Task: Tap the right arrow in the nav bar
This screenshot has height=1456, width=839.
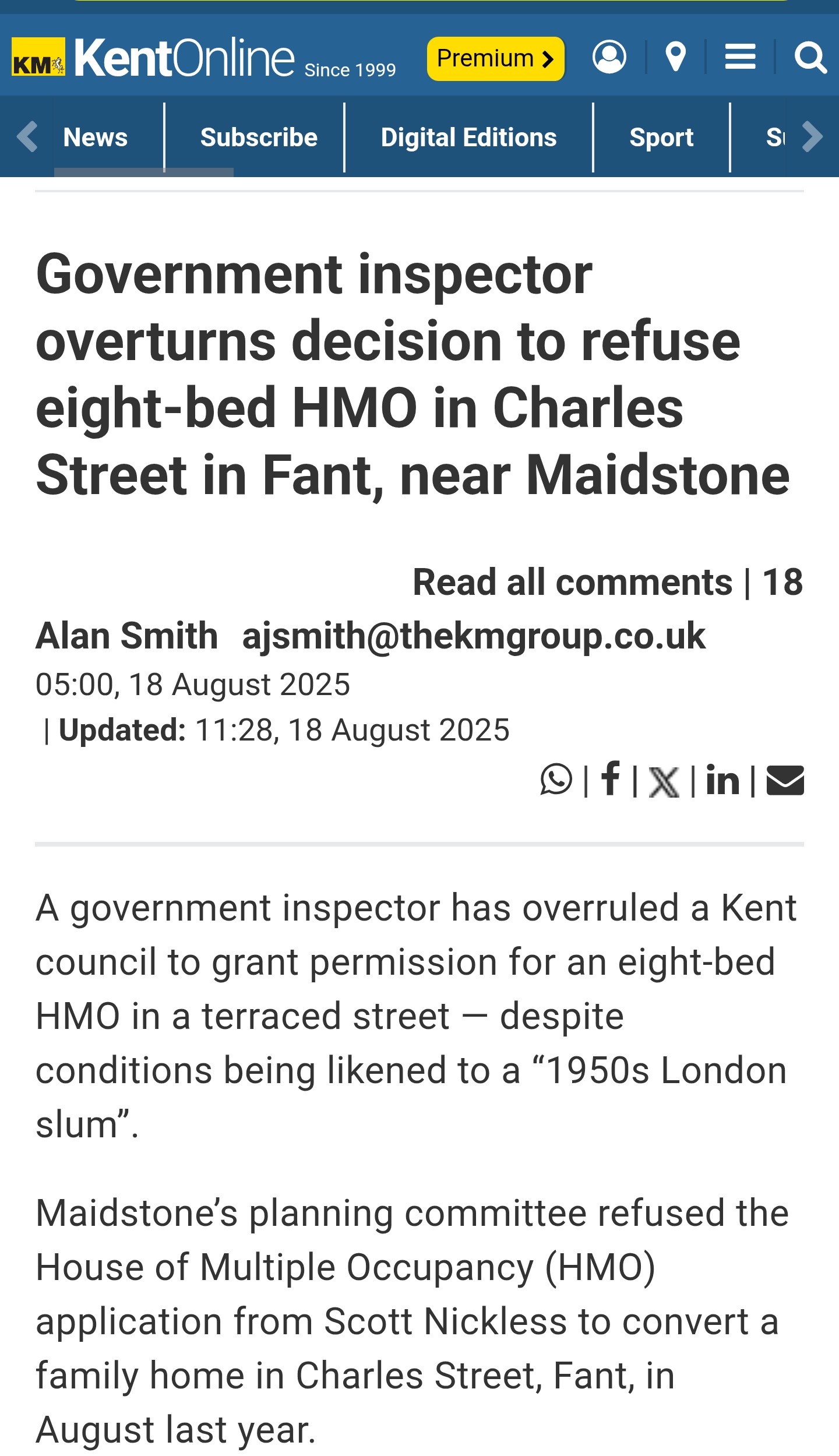Action: coord(812,138)
